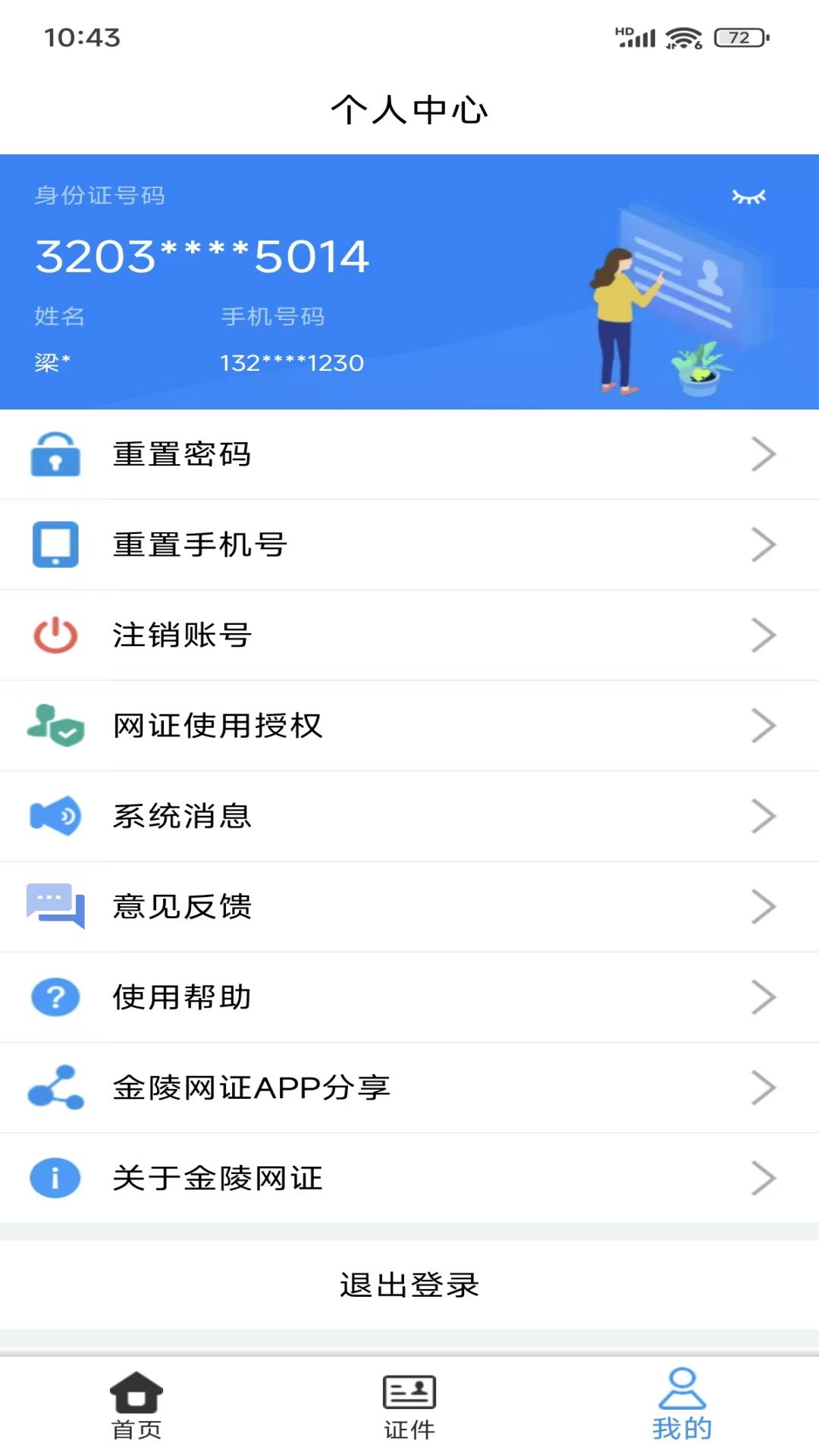Open 系统消息 via its right chevron
The height and width of the screenshot is (1456, 819).
coord(764,816)
